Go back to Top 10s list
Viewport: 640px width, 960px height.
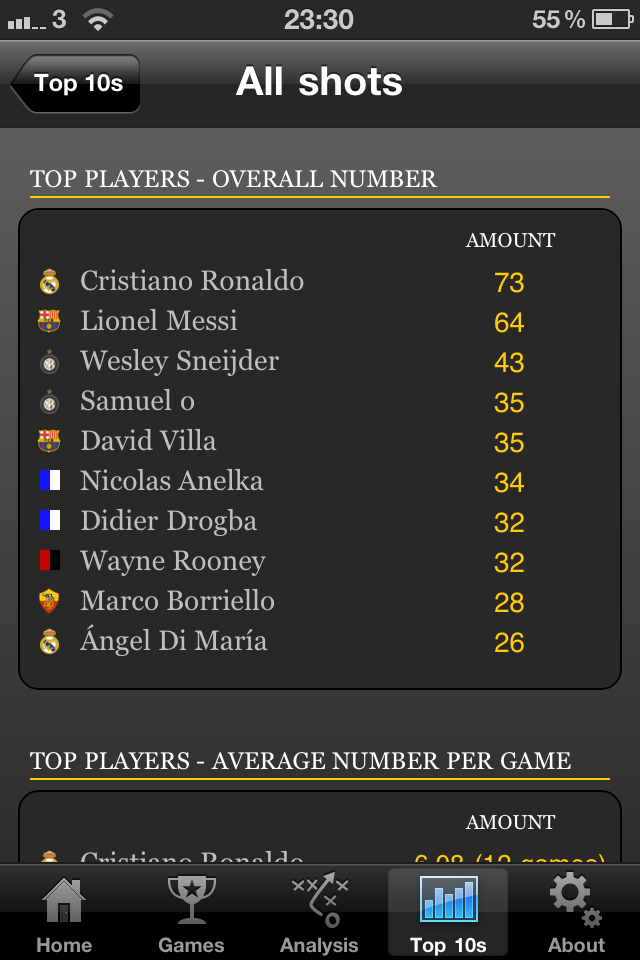click(x=76, y=83)
